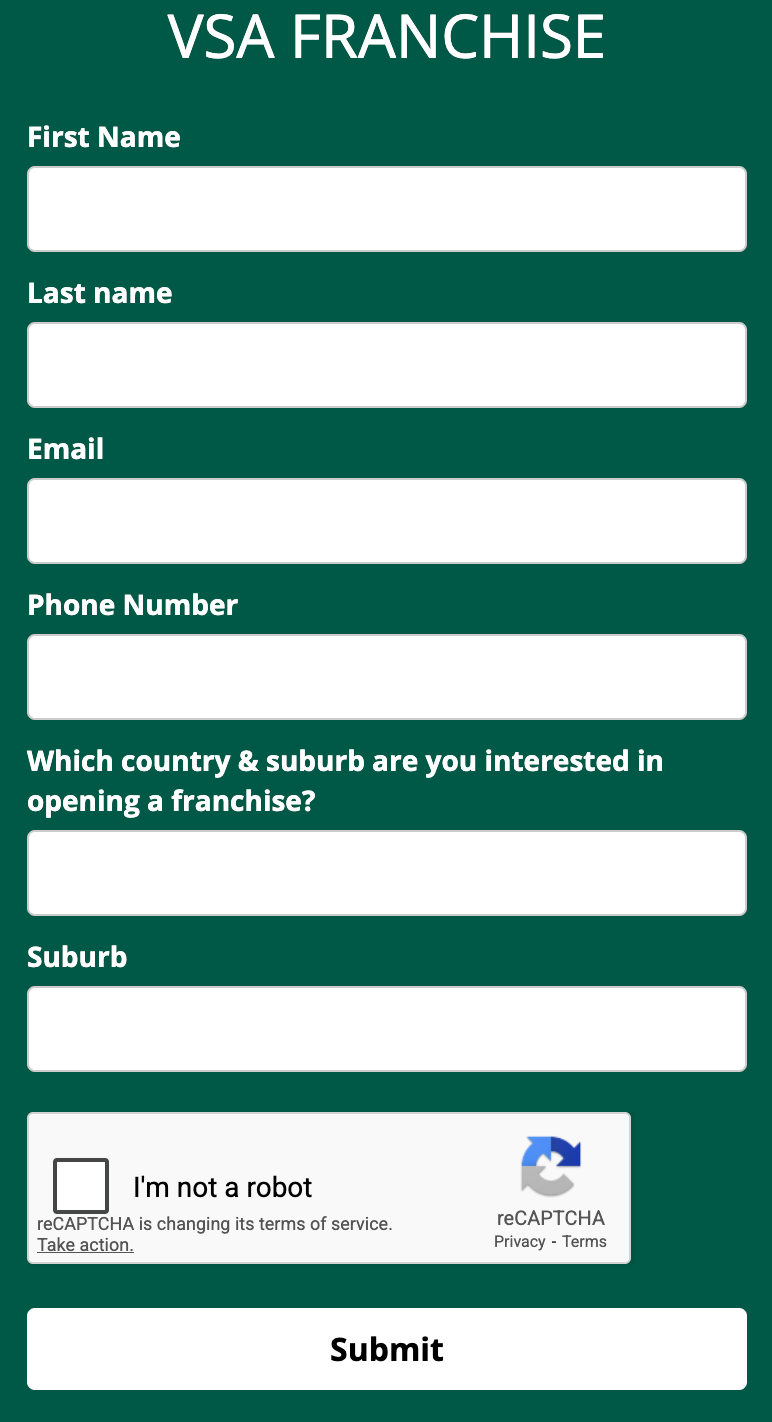Screen dimensions: 772x1422
Task: Focus the Suburb input field
Action: pos(386,1029)
